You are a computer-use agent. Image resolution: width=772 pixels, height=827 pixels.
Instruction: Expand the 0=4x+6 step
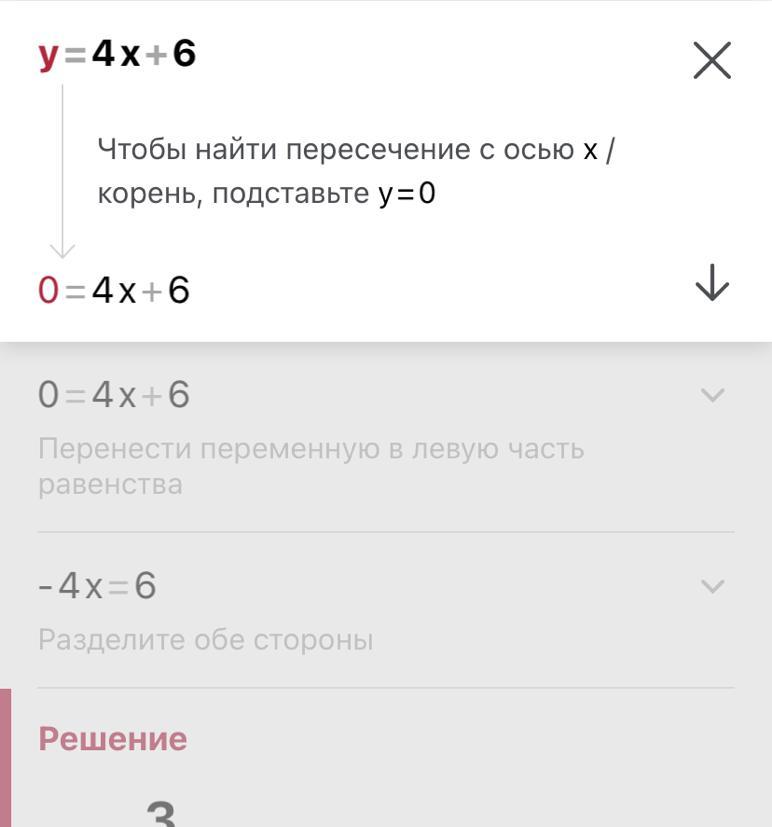tap(712, 395)
